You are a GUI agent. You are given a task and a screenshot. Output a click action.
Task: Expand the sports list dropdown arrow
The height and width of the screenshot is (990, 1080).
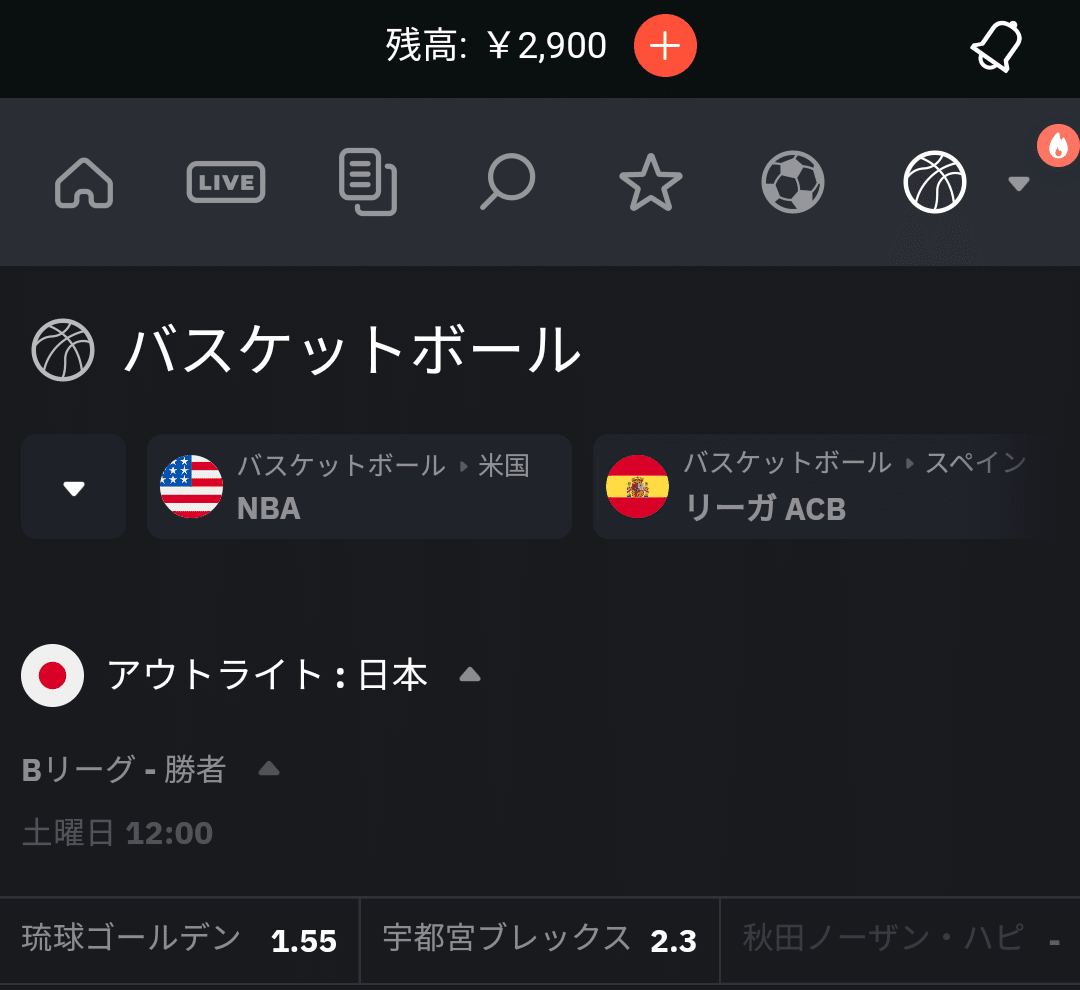[x=1018, y=183]
